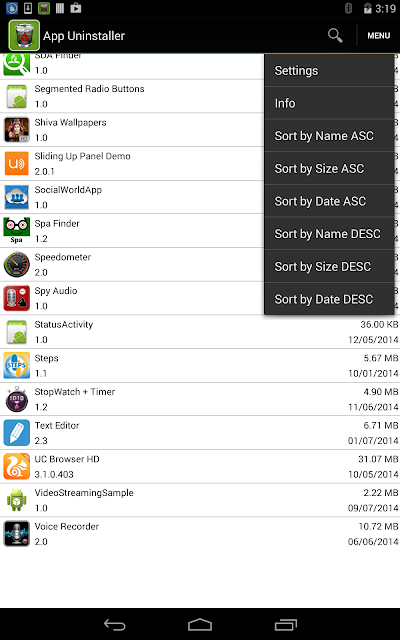This screenshot has height=640, width=400.
Task: Open the StopWatch + Timer row
Action: (x=200, y=399)
